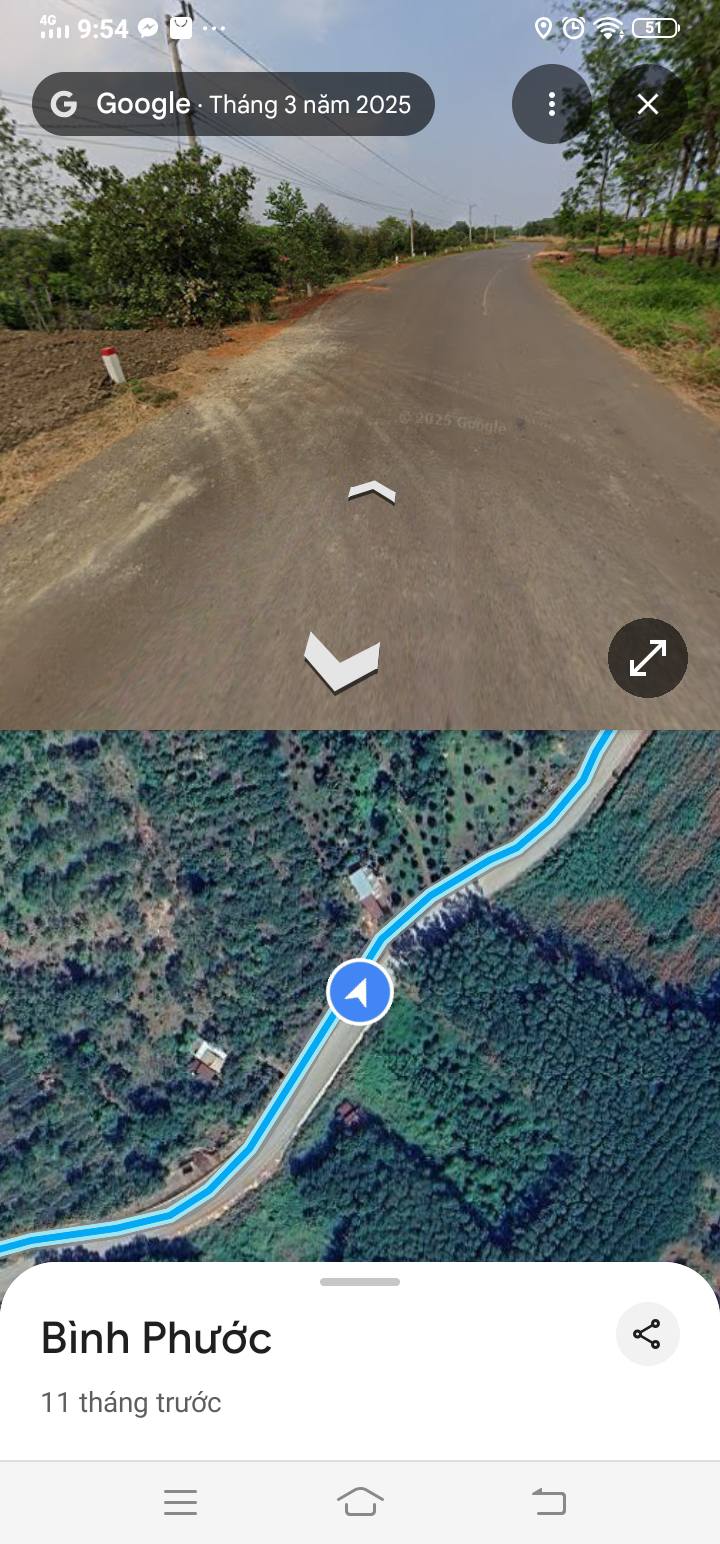
Task: Close the Street View panel
Action: pyautogui.click(x=648, y=104)
